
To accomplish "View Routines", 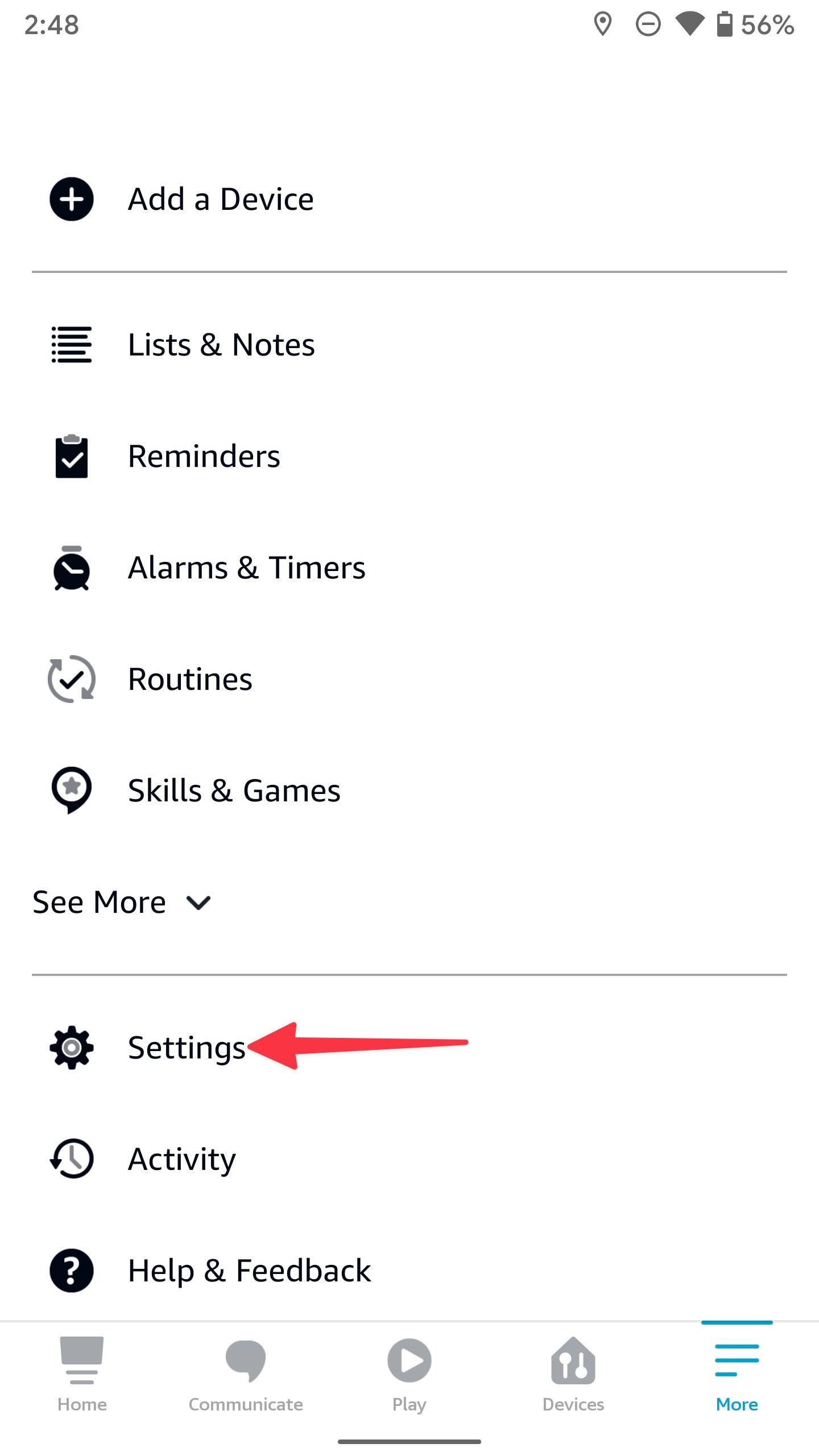I will pyautogui.click(x=190, y=679).
